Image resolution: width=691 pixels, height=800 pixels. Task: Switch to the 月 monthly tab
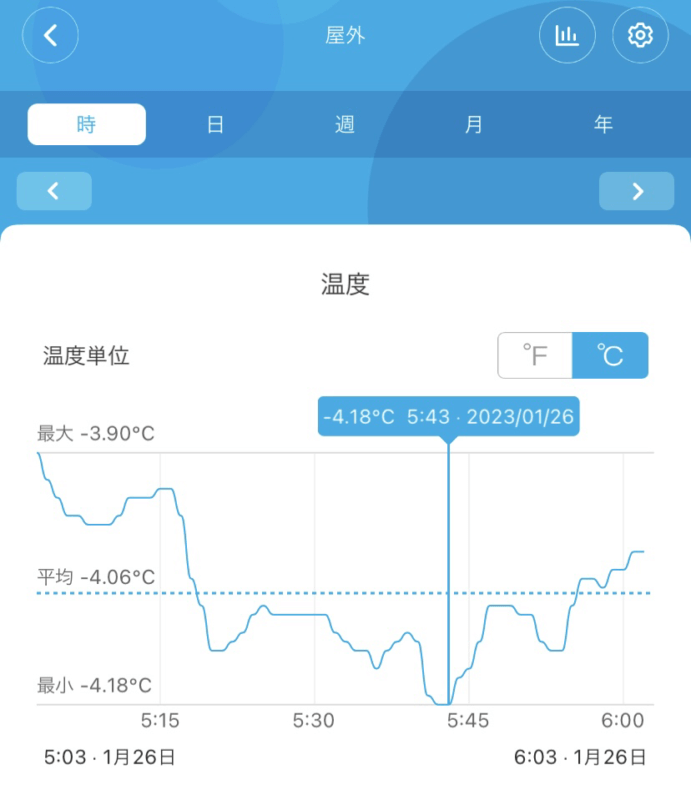474,125
